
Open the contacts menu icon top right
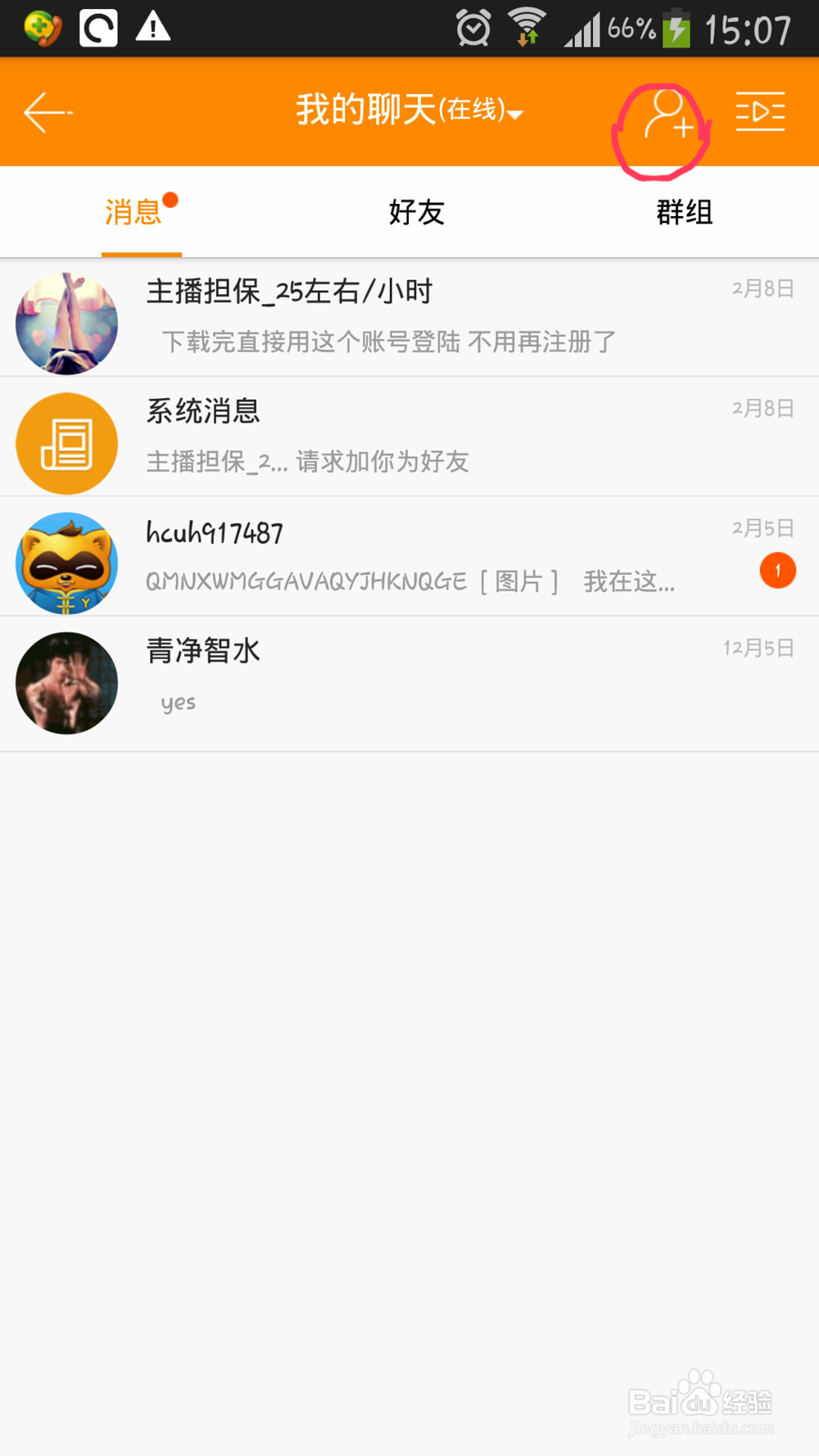pyautogui.click(x=760, y=112)
